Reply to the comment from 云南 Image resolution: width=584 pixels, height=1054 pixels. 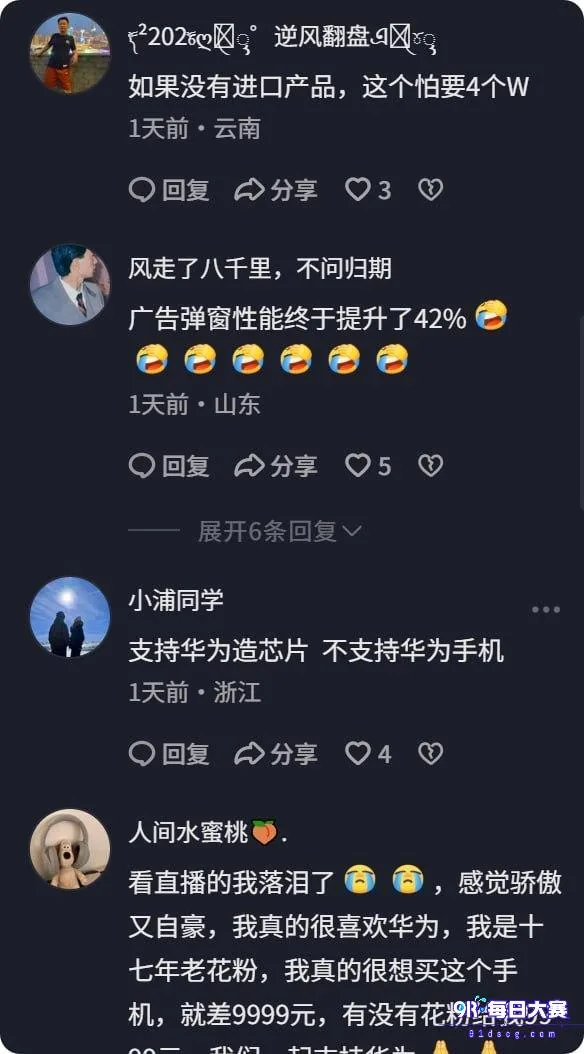169,190
